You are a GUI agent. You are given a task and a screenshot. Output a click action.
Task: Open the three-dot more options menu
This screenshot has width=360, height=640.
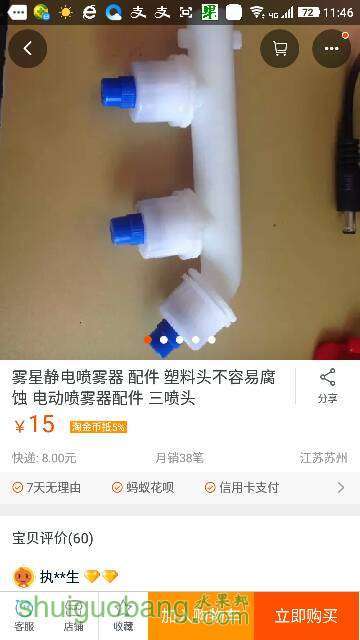(x=331, y=49)
